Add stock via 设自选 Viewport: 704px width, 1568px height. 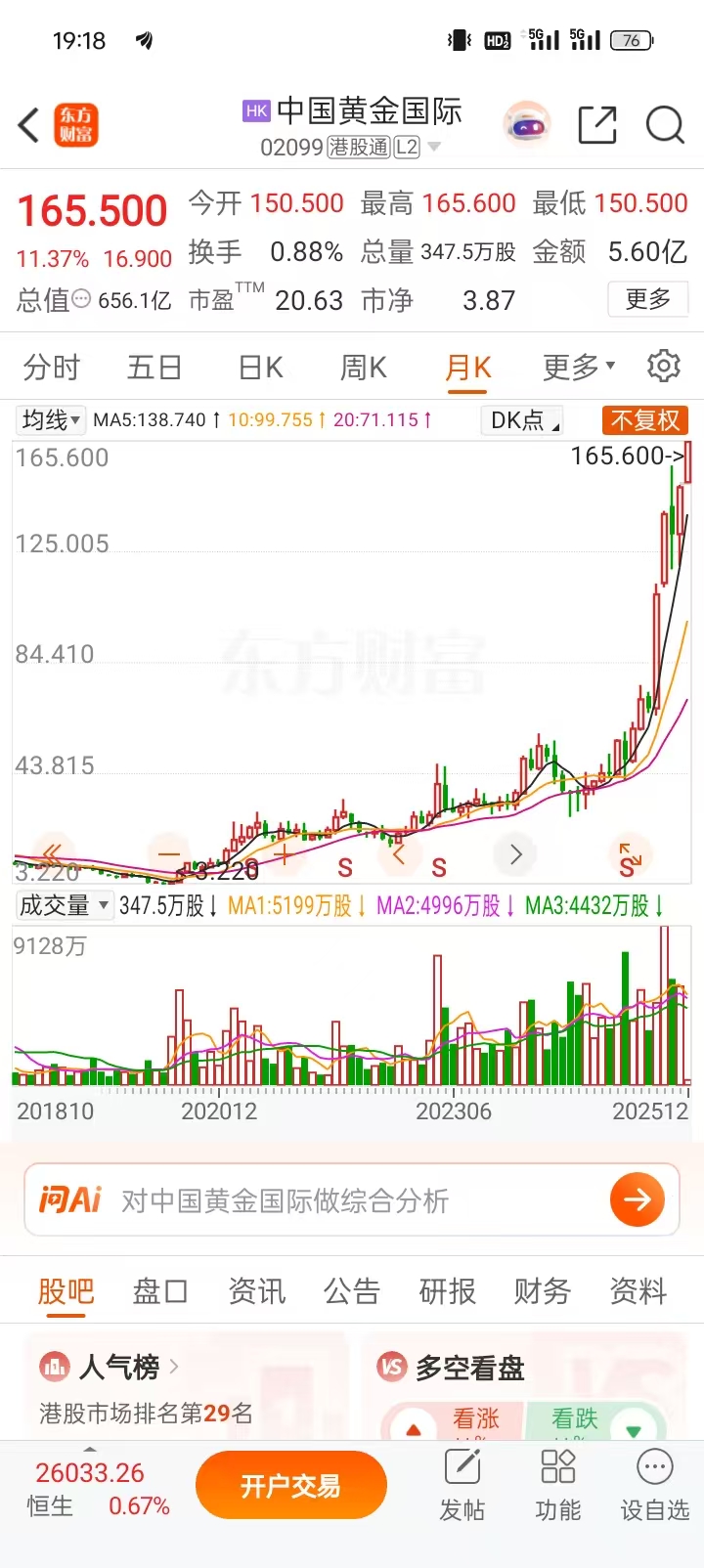pos(654,1486)
